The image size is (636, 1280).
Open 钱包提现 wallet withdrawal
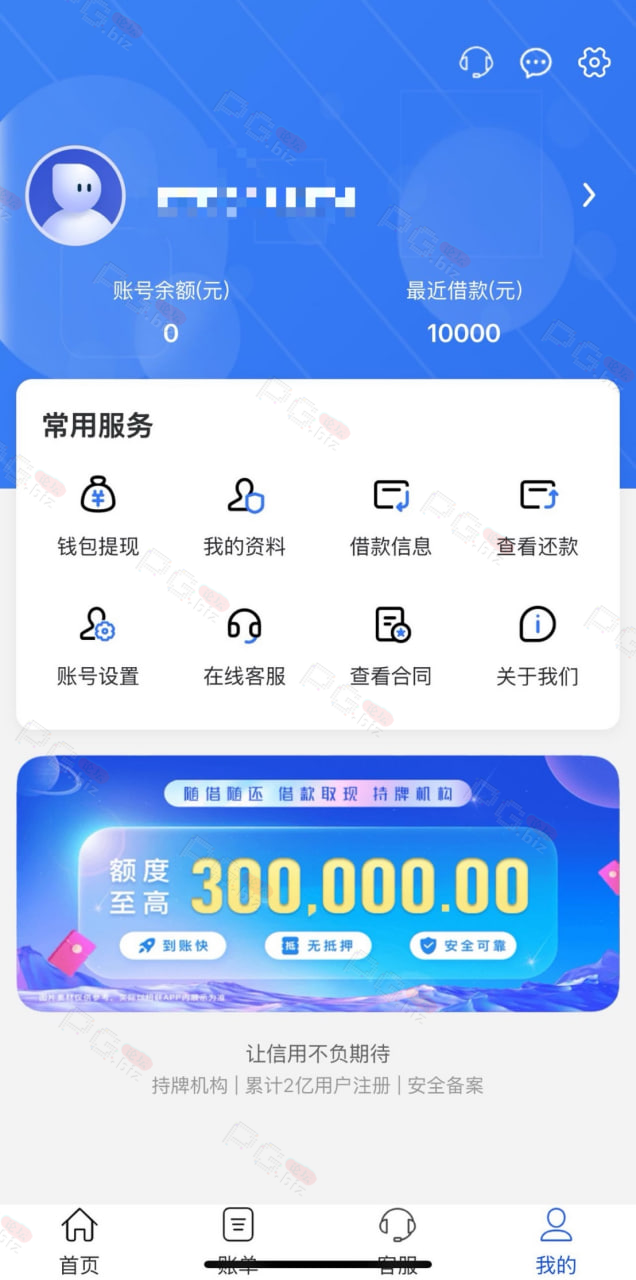point(98,518)
